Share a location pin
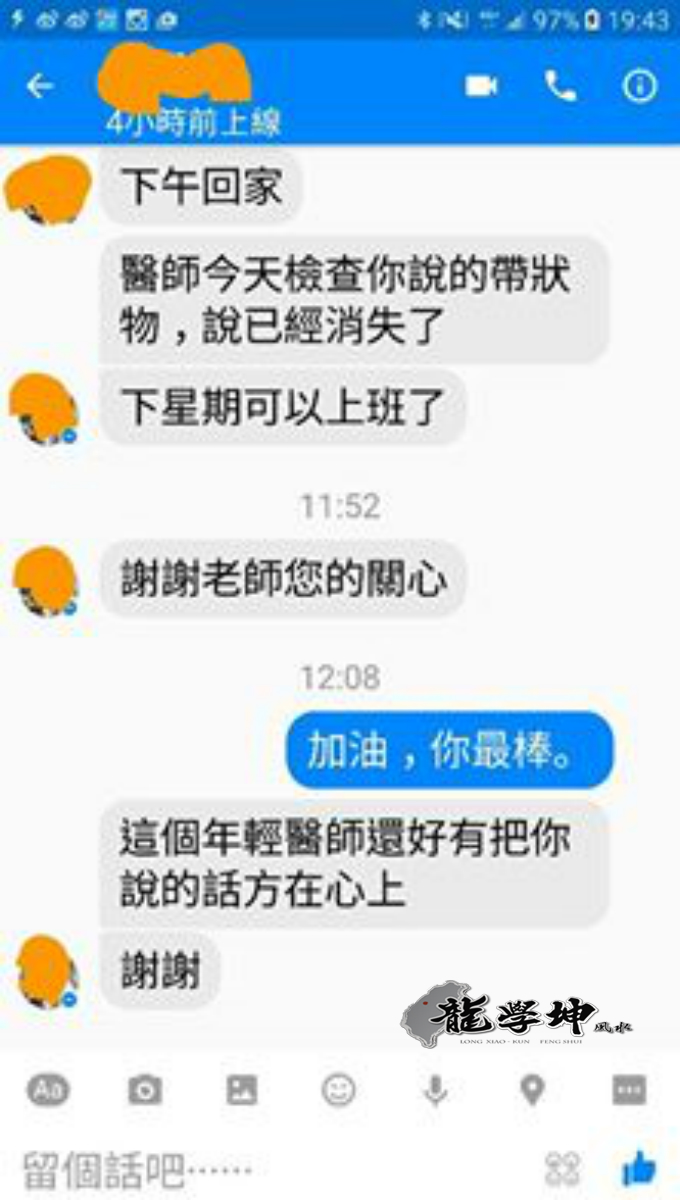The height and width of the screenshot is (1200, 680). pos(532,1090)
